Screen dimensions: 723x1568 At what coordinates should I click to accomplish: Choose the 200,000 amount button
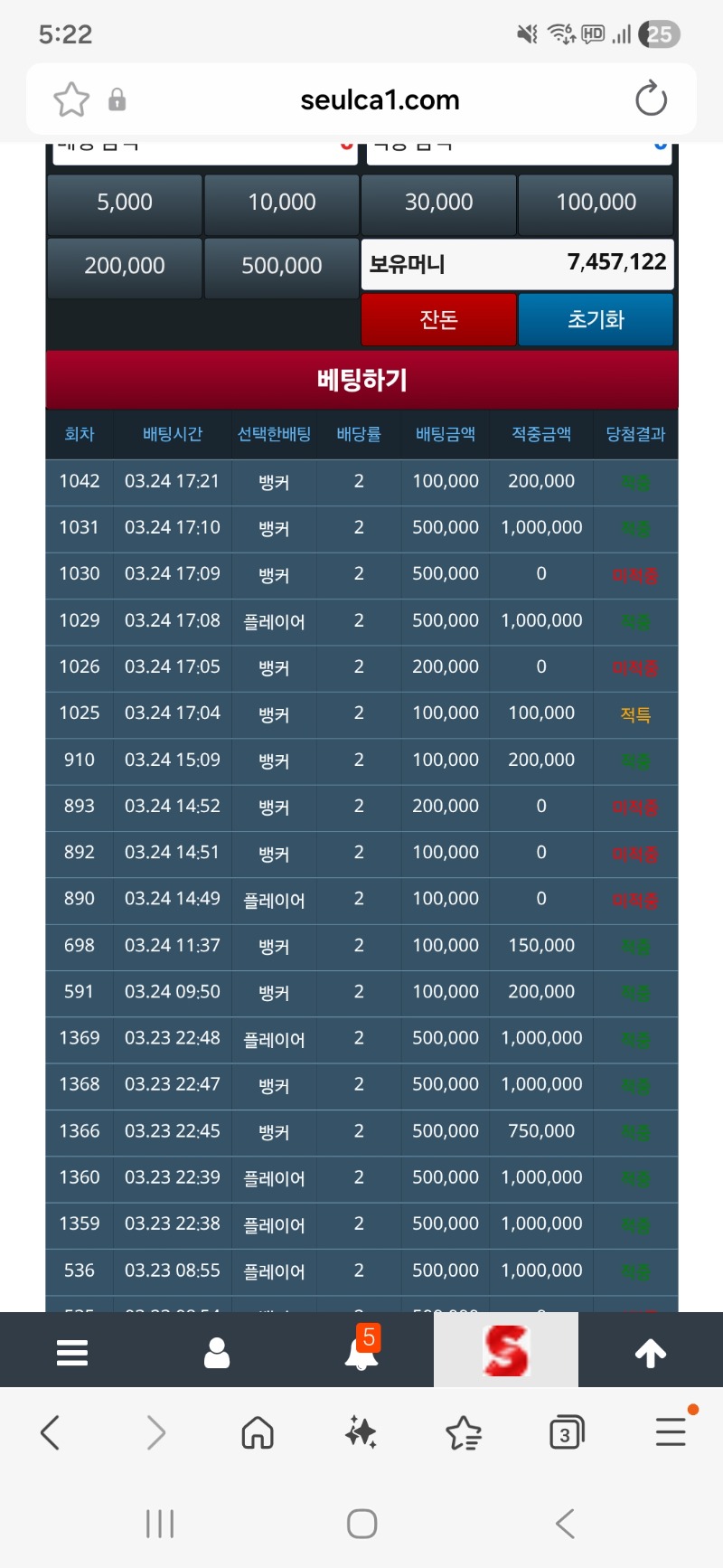124,267
